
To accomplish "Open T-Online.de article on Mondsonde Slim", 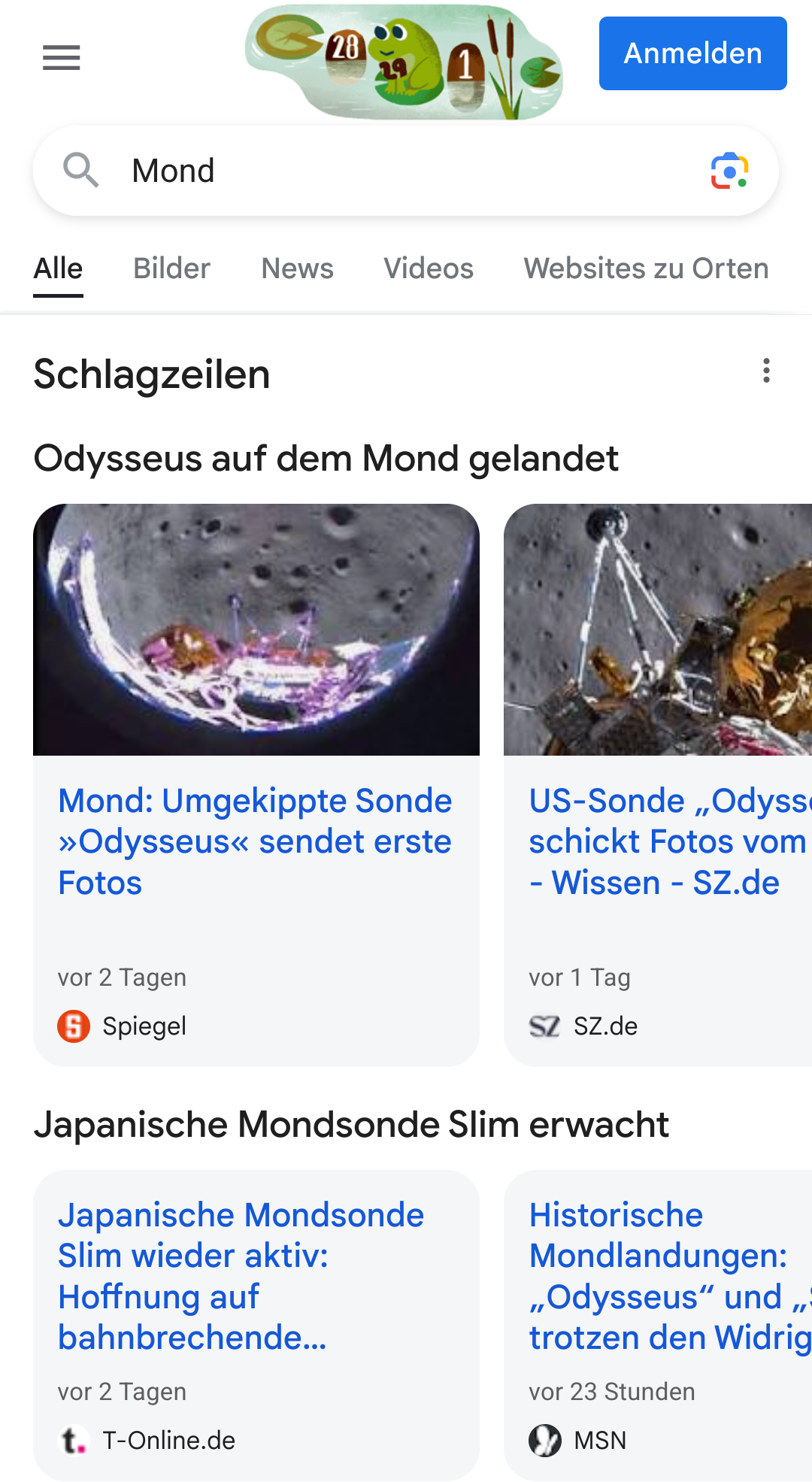I will pyautogui.click(x=241, y=1276).
